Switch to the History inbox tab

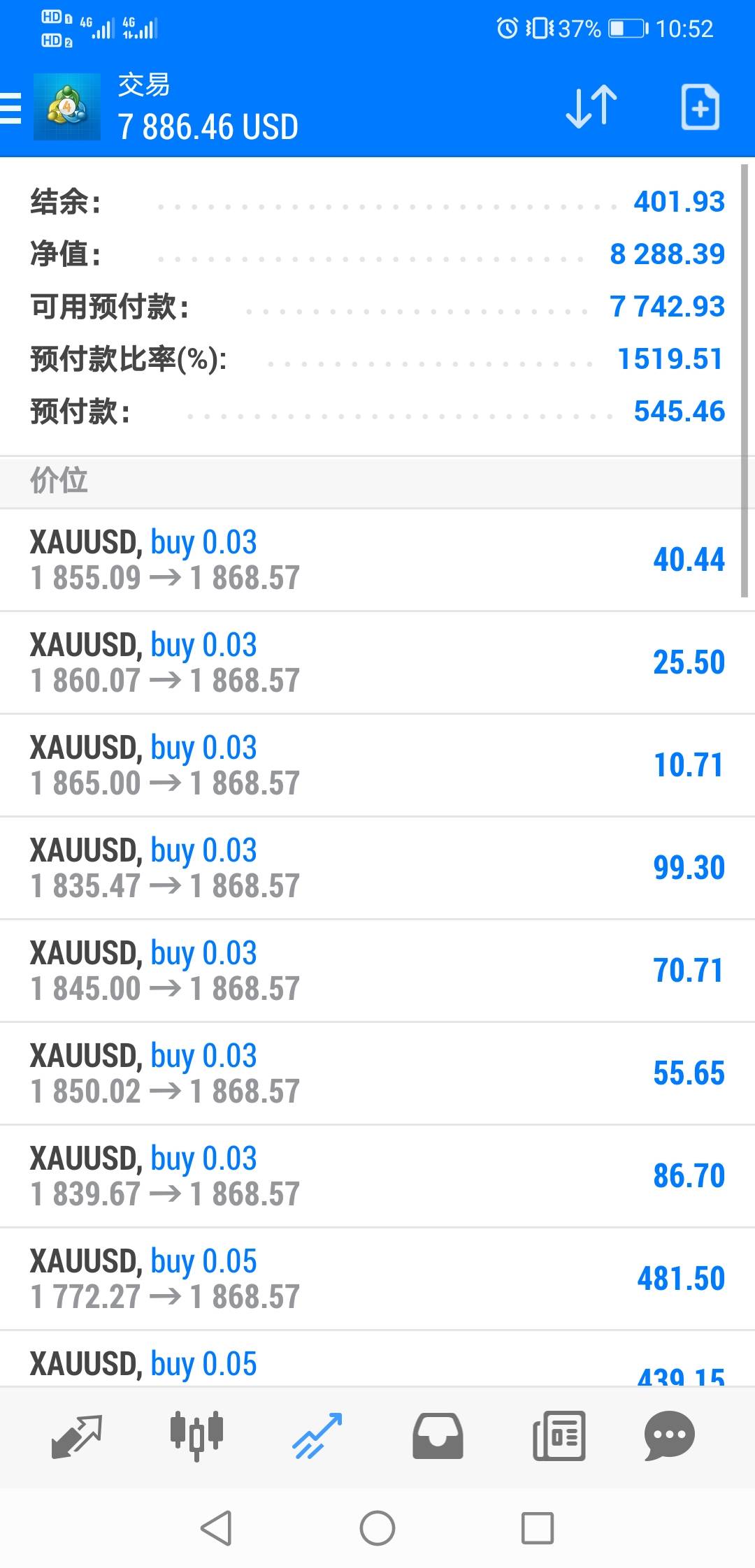point(438,1437)
